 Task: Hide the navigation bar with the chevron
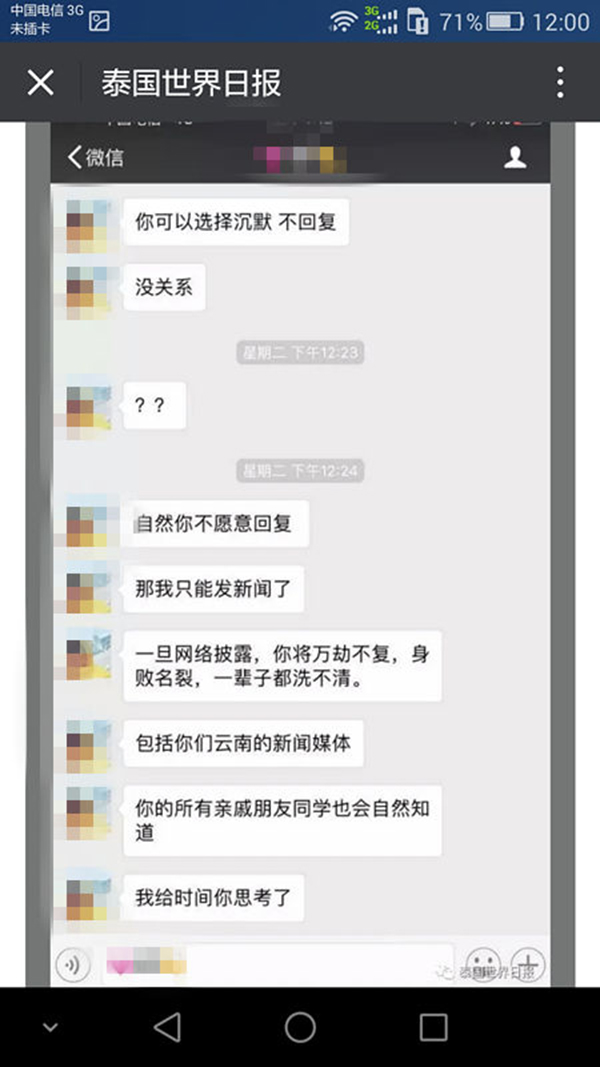tap(49, 1027)
